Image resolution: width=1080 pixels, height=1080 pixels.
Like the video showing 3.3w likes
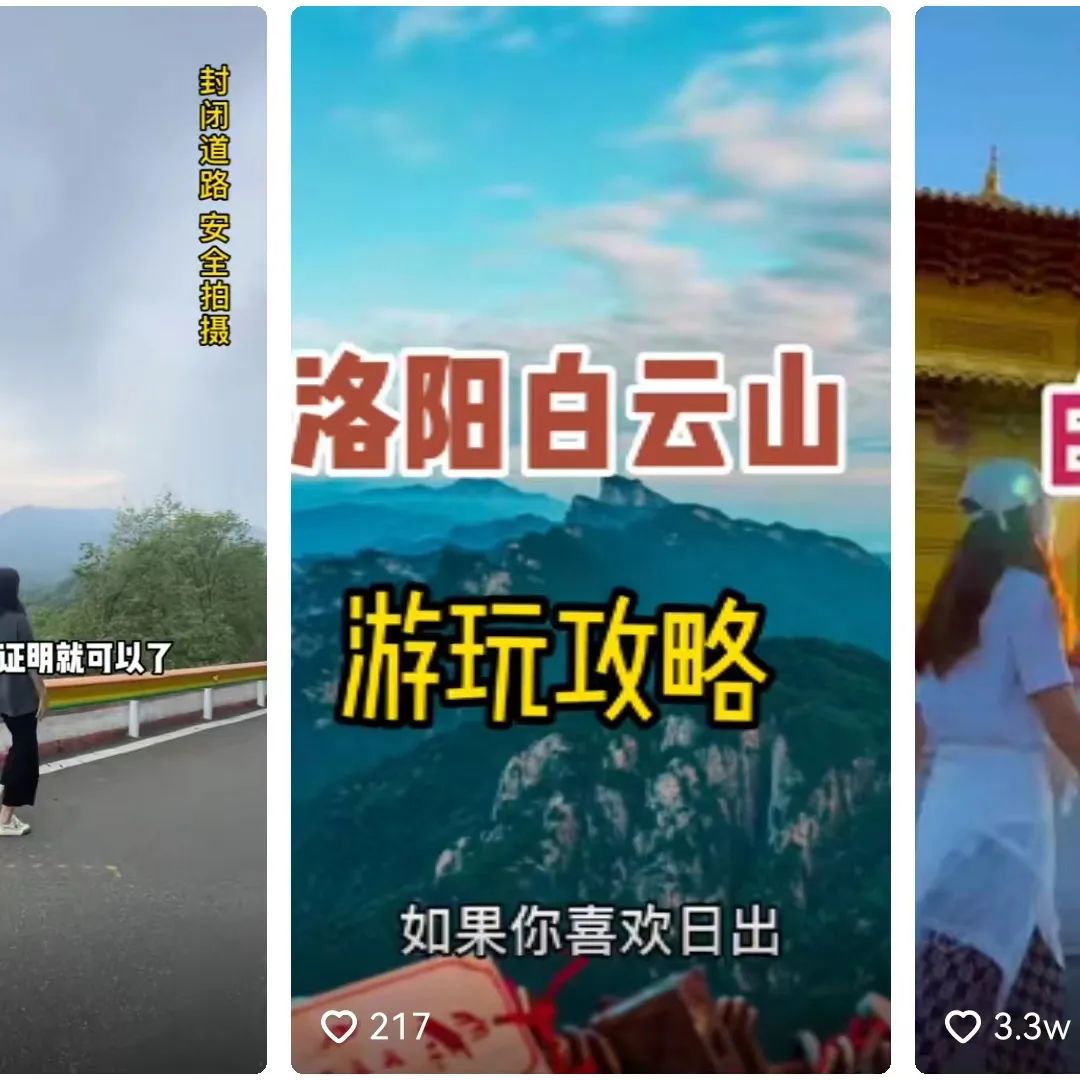[963, 1026]
